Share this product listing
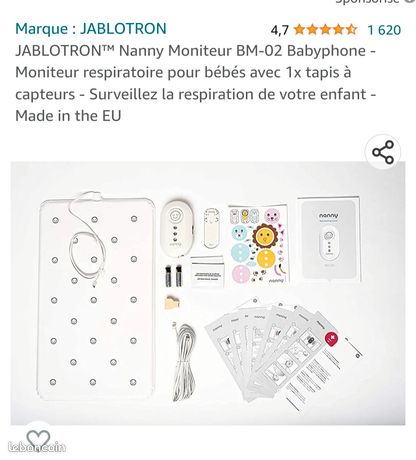This screenshot has width=416, height=460. point(383,152)
